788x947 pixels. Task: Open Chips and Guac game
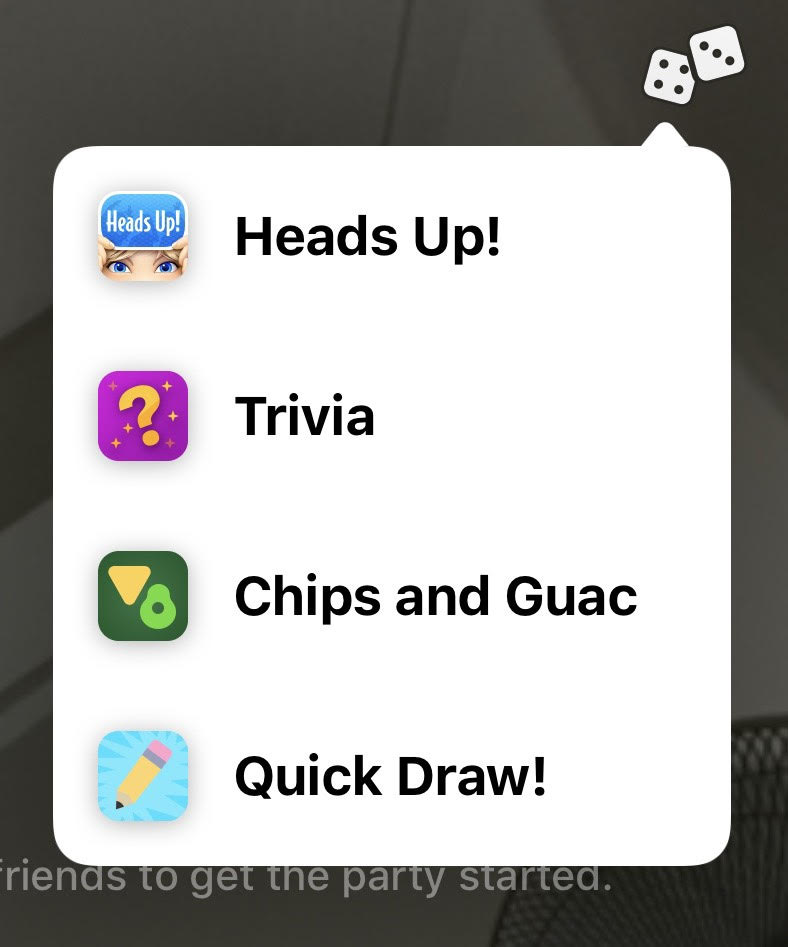(434, 596)
